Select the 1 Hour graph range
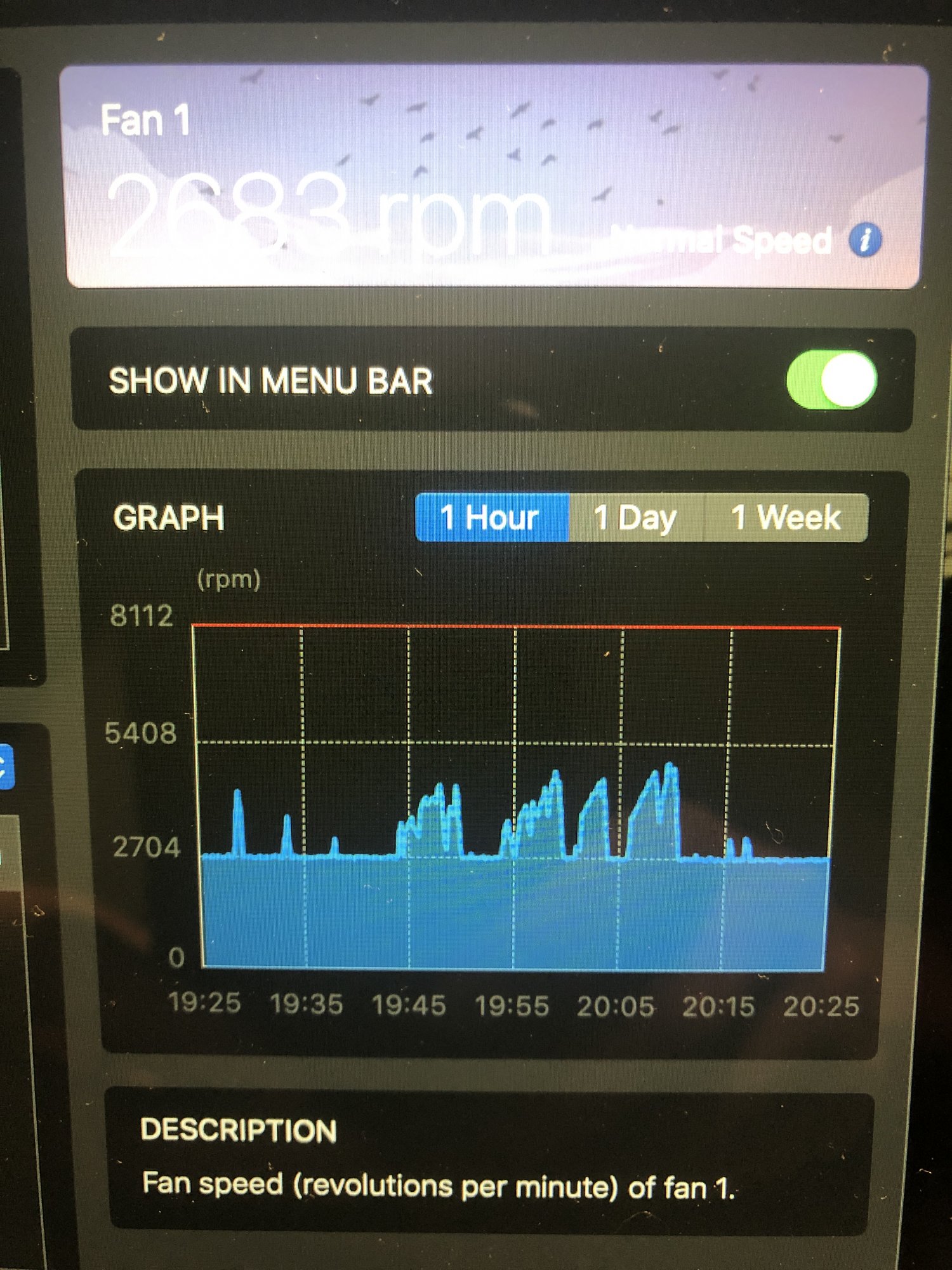The width and height of the screenshot is (952, 1270). click(492, 518)
